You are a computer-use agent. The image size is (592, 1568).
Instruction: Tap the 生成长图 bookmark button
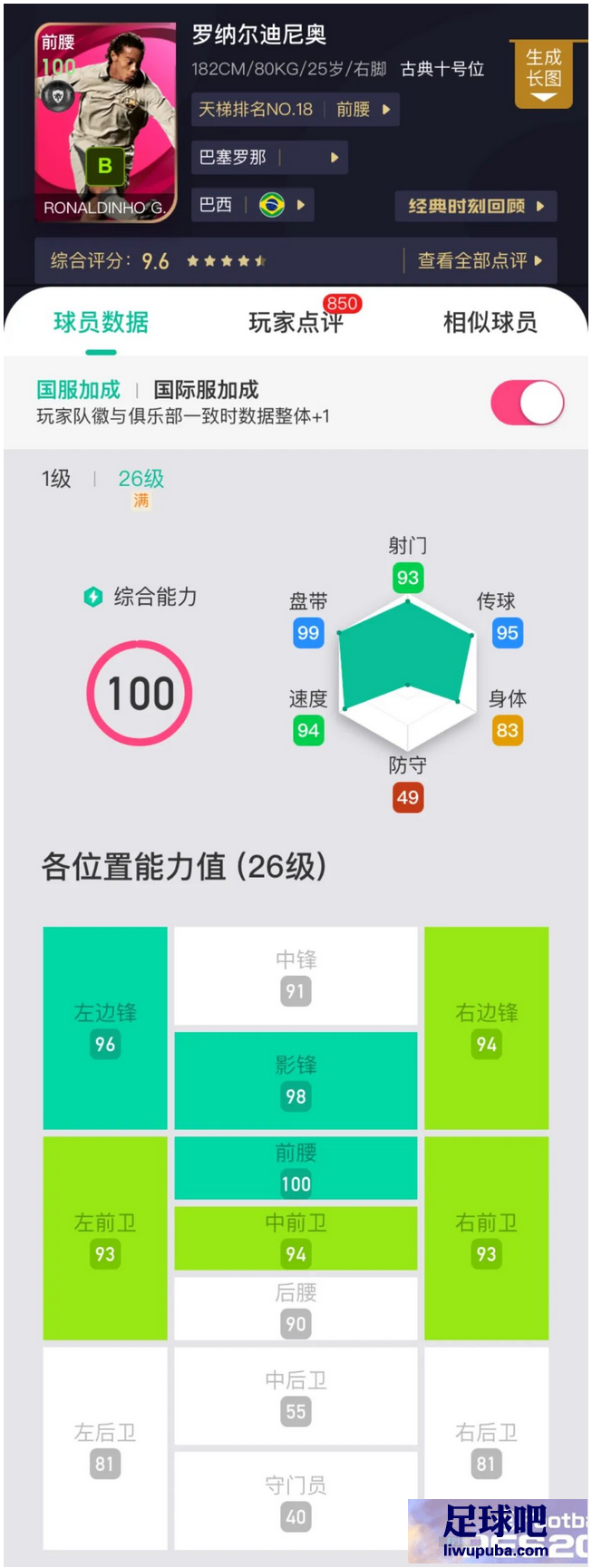point(543,74)
